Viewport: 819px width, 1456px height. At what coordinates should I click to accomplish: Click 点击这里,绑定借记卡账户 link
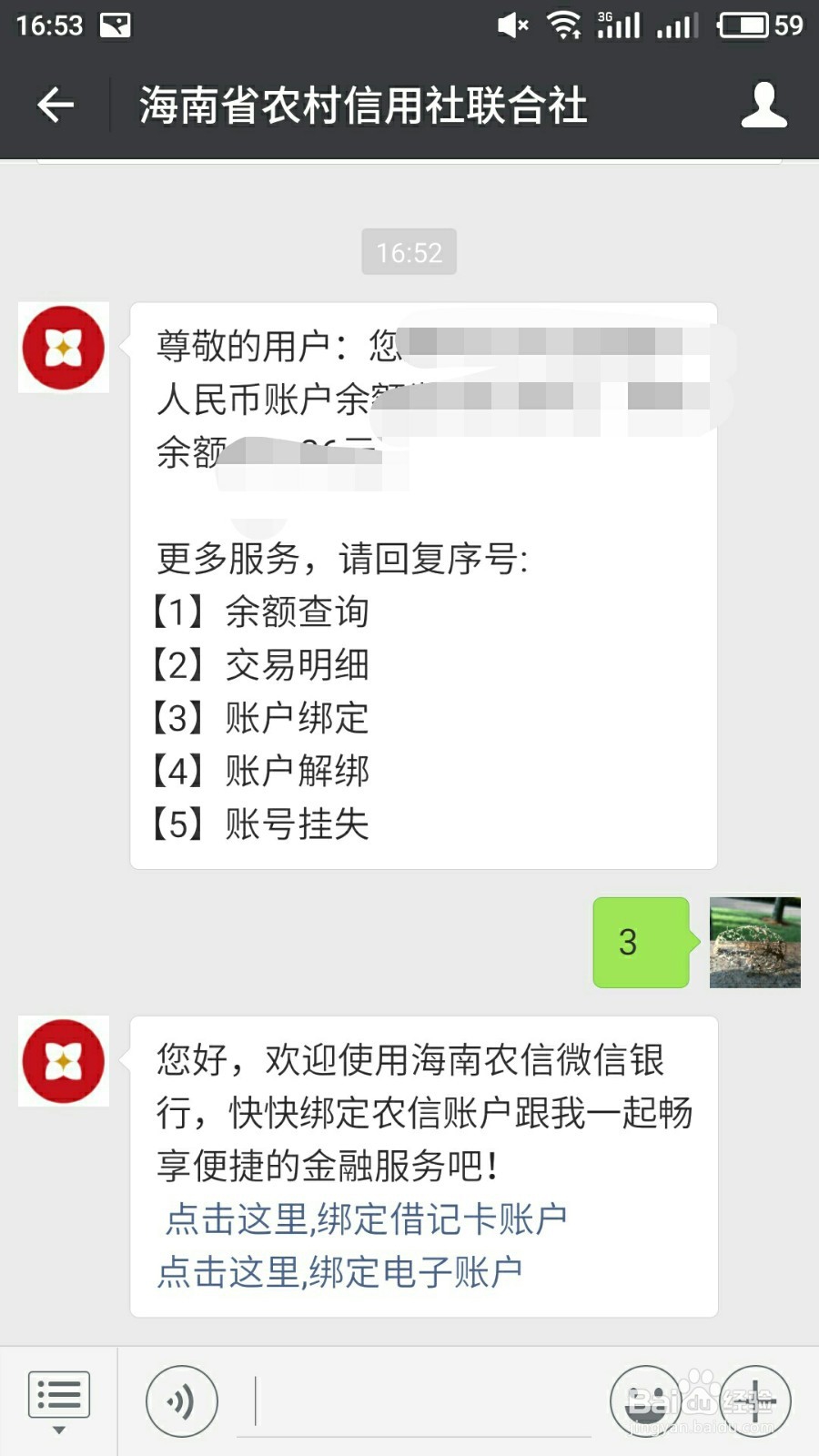point(368,1219)
